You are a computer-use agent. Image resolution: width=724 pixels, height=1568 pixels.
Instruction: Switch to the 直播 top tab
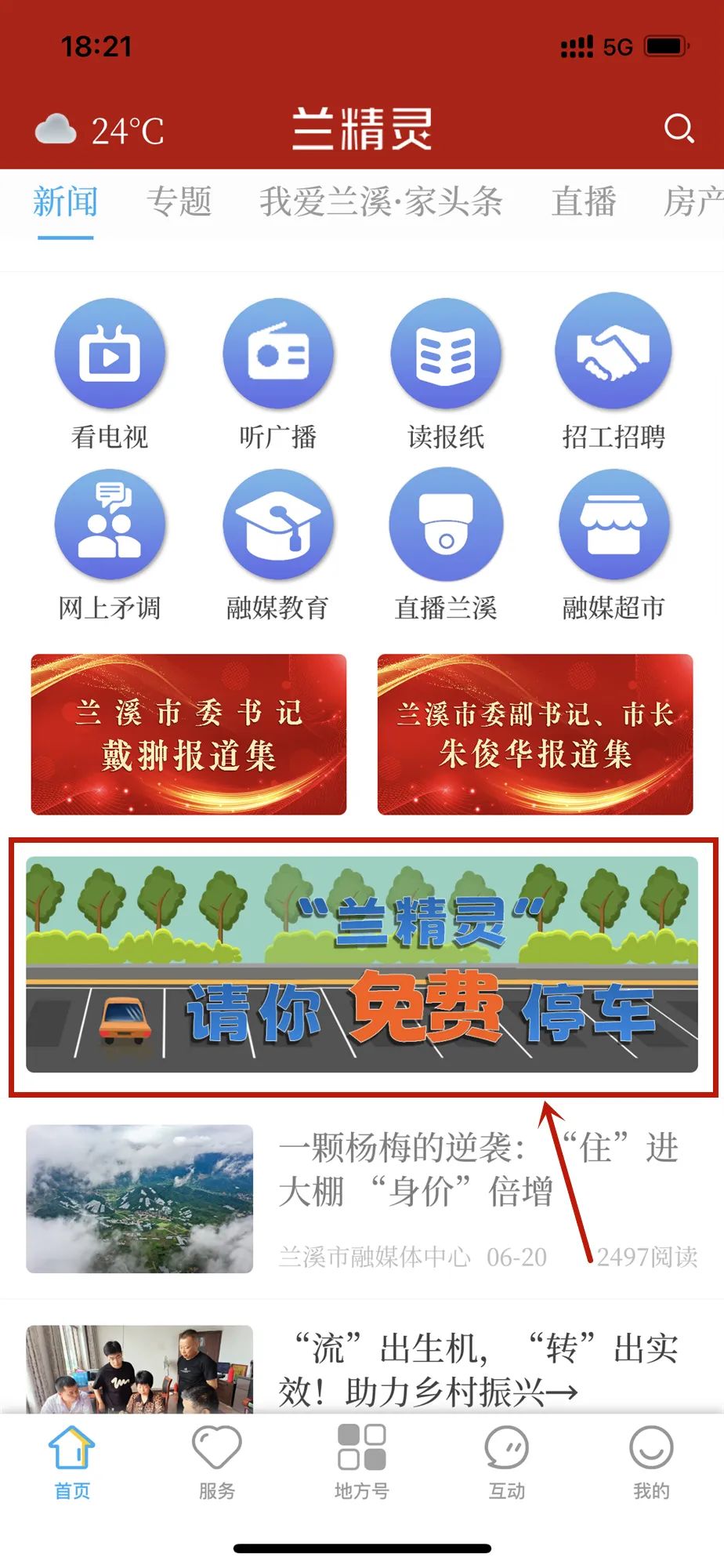(x=584, y=202)
